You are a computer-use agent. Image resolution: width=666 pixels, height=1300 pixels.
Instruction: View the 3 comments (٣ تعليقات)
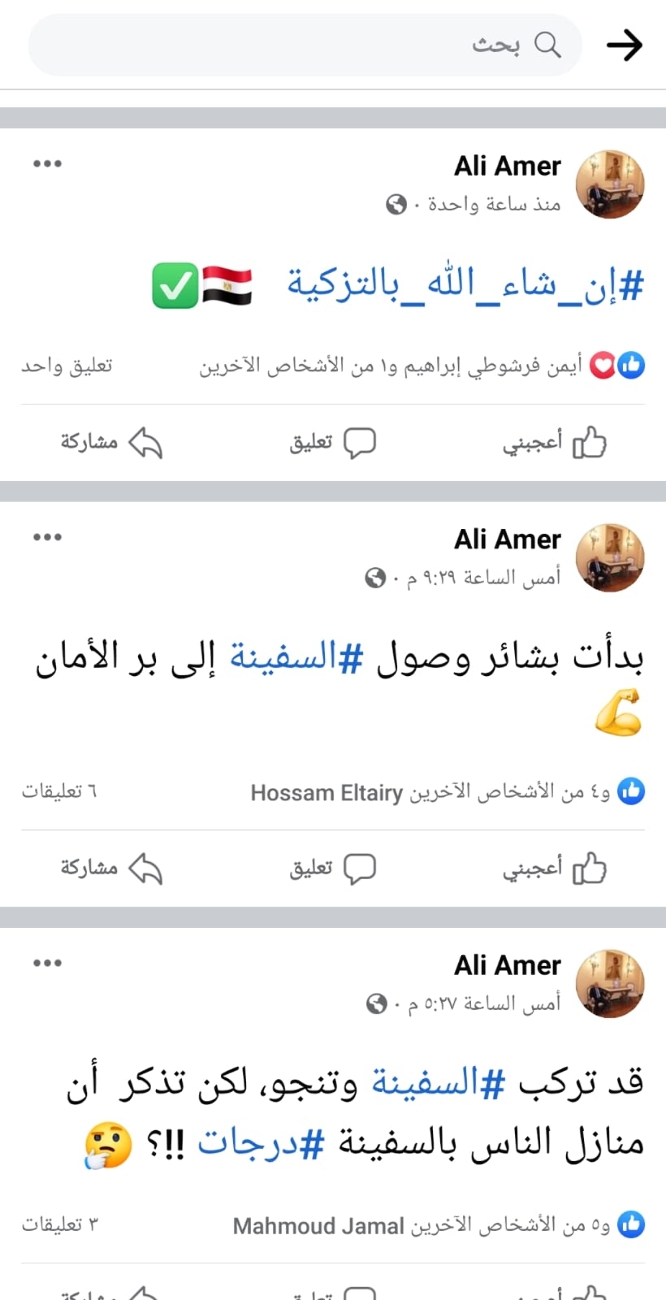pos(59,1224)
